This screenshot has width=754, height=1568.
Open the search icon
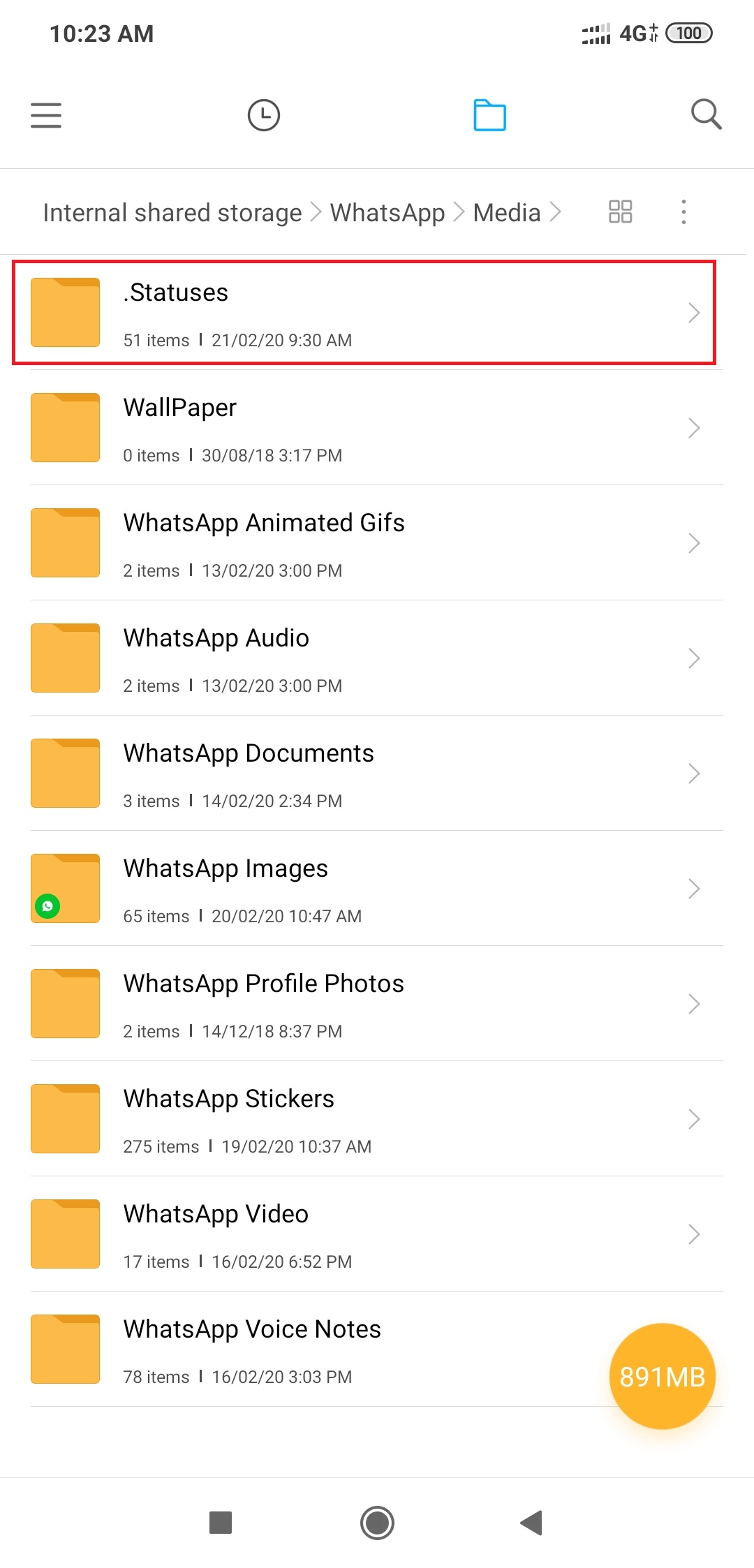pyautogui.click(x=706, y=114)
